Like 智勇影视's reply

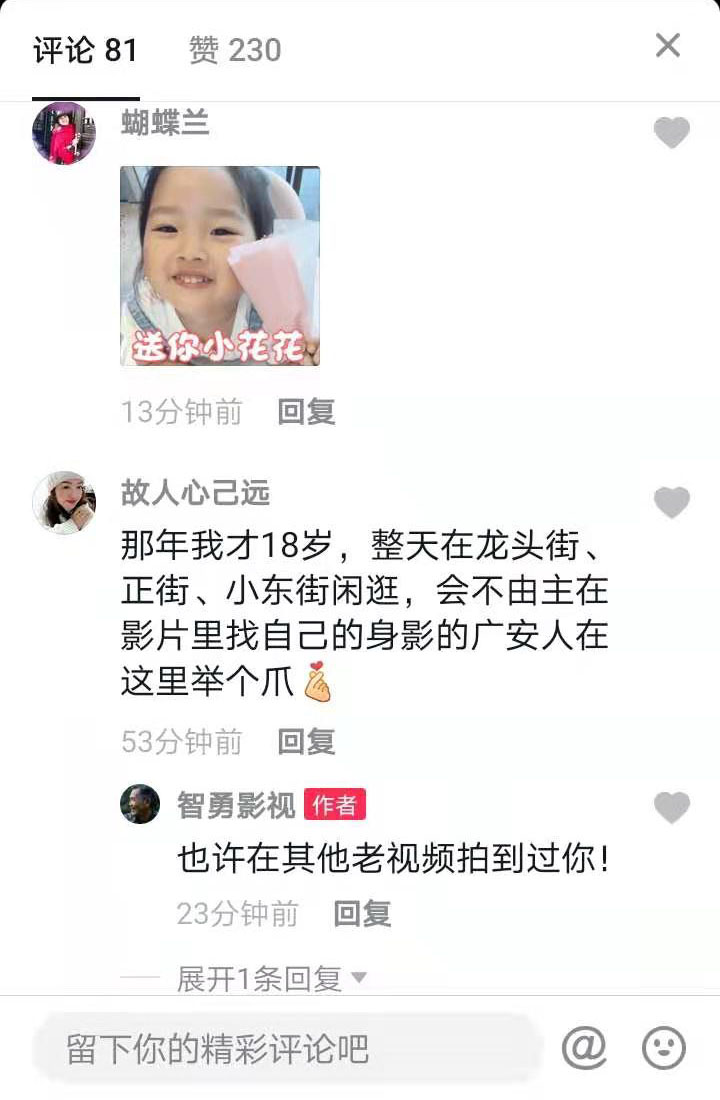point(671,807)
